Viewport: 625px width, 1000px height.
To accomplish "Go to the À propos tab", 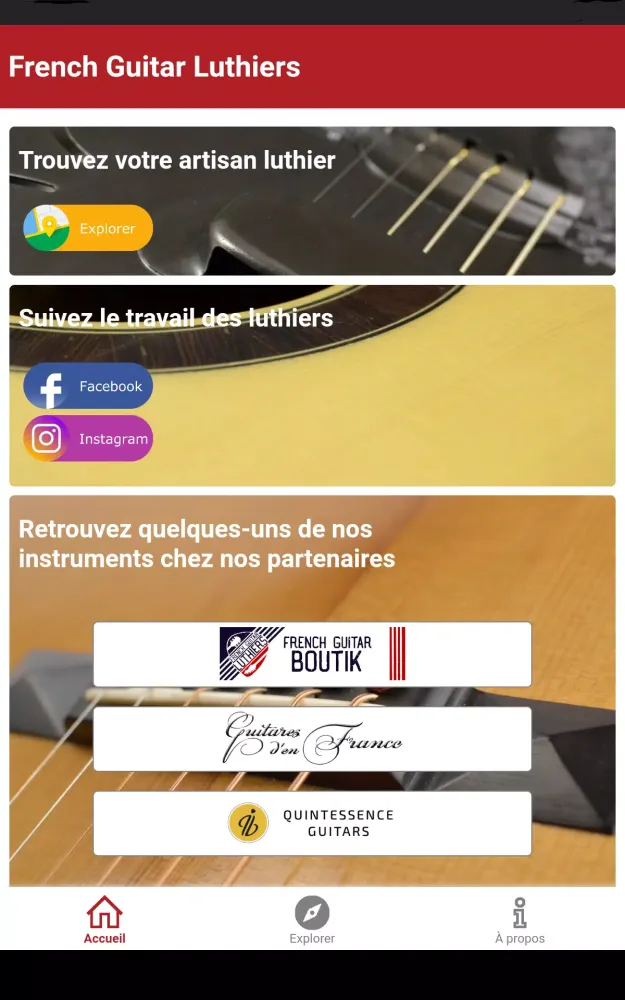I will pyautogui.click(x=519, y=920).
